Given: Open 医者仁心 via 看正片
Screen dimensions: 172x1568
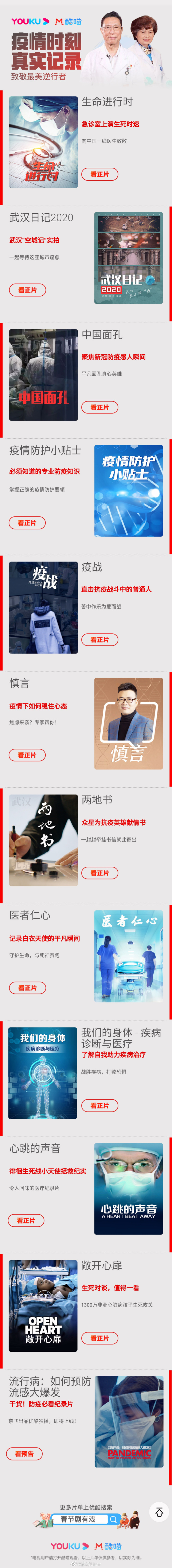Looking at the screenshot, I should click(x=27, y=988).
